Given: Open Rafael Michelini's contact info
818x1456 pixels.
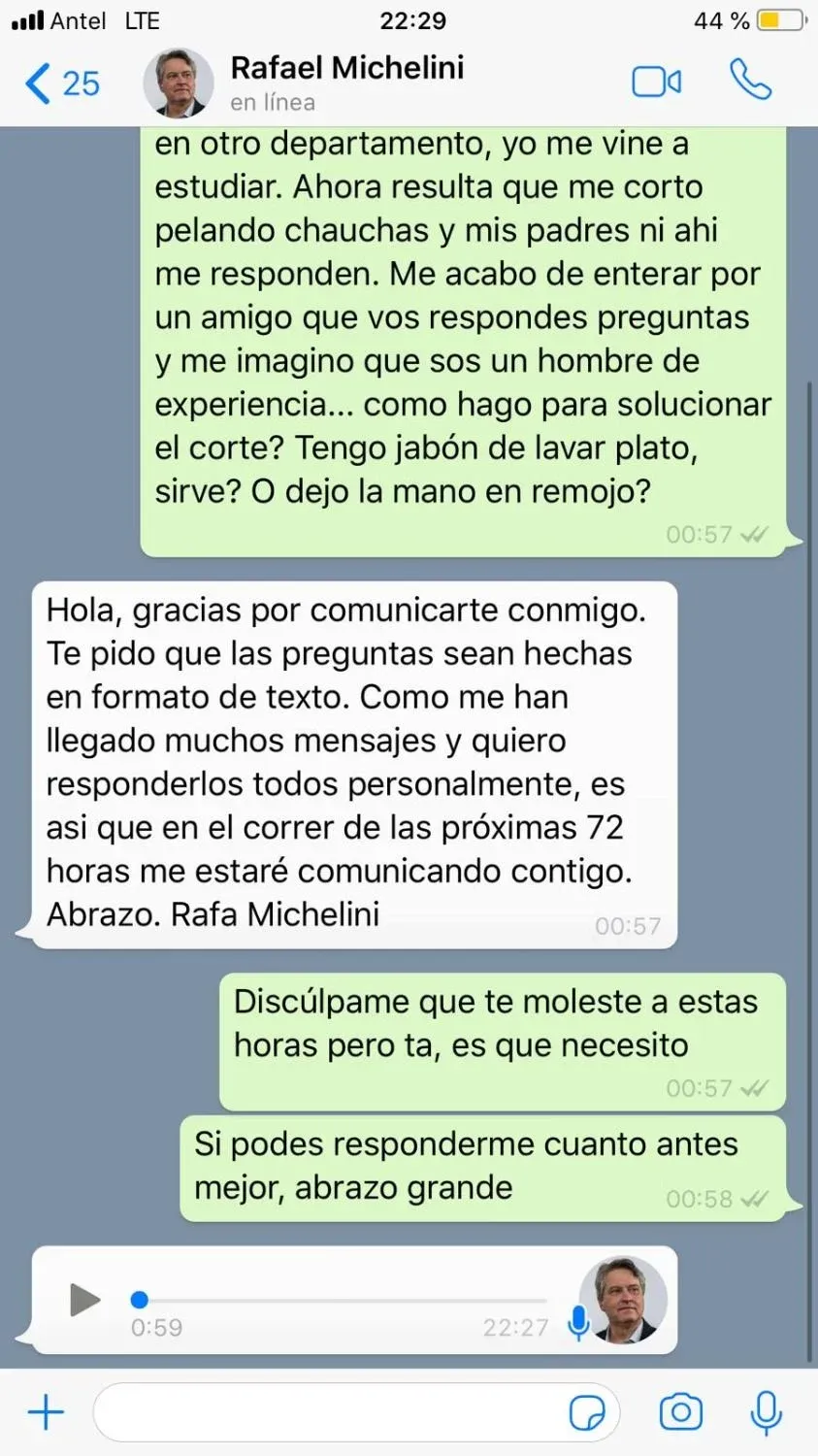Looking at the screenshot, I should click(x=346, y=82).
